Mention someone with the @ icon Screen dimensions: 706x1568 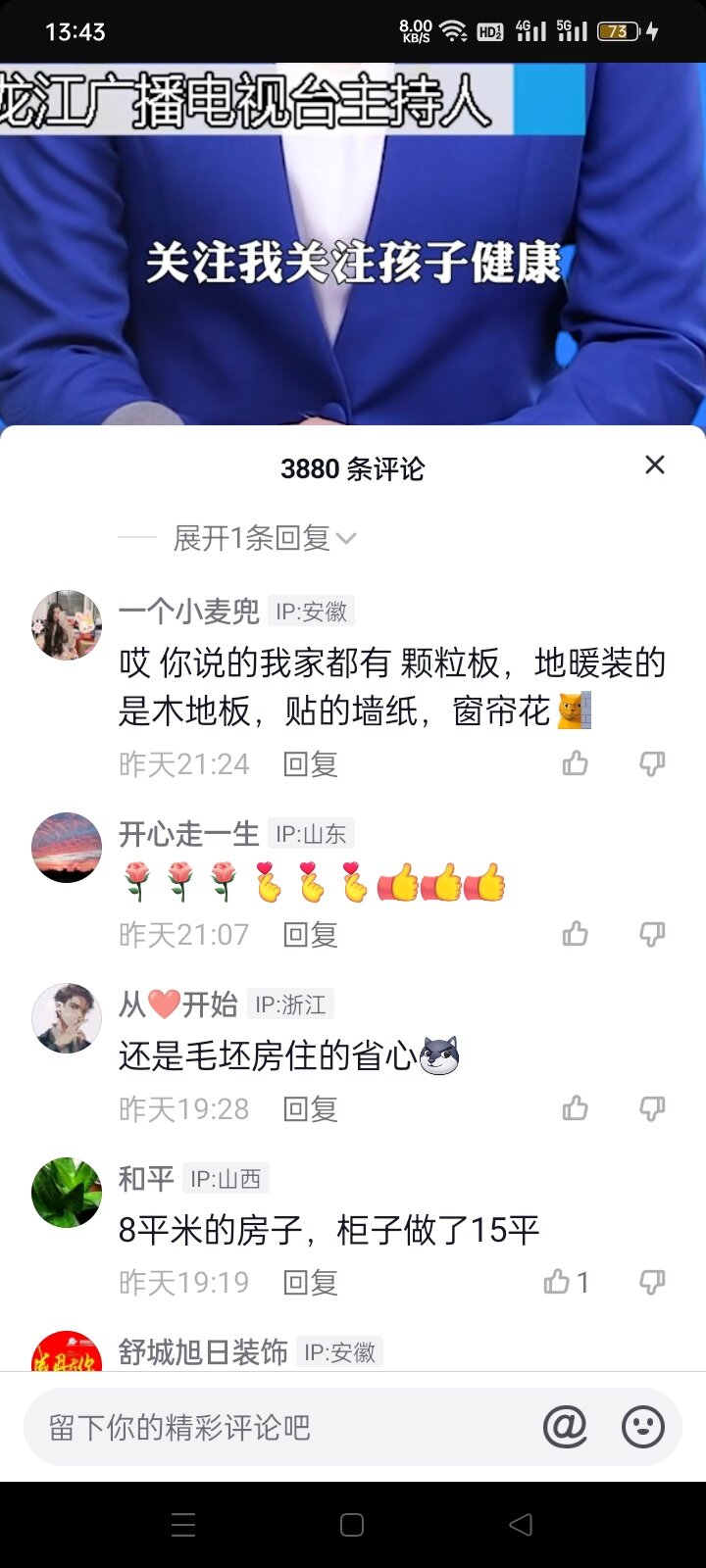point(565,1427)
